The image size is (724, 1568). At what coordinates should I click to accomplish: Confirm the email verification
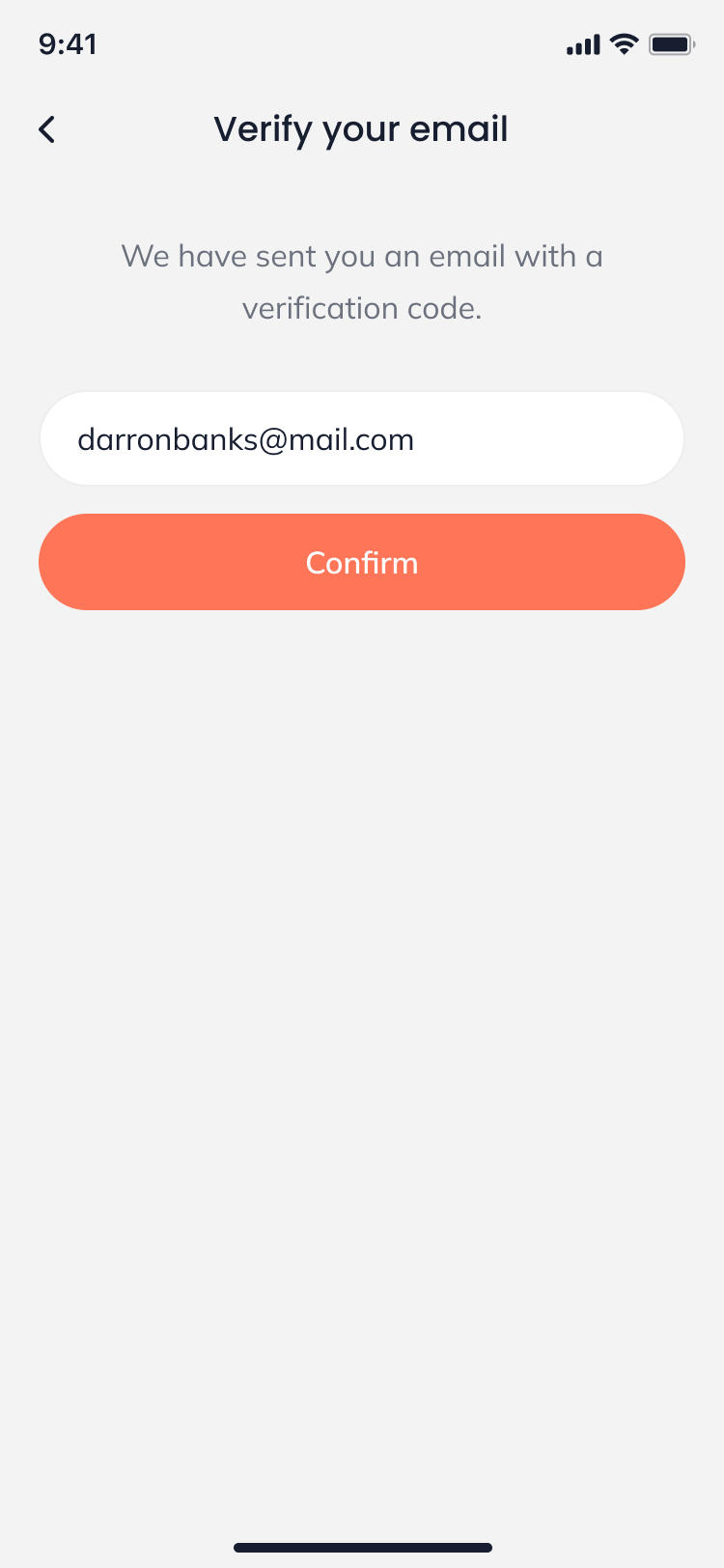[361, 562]
